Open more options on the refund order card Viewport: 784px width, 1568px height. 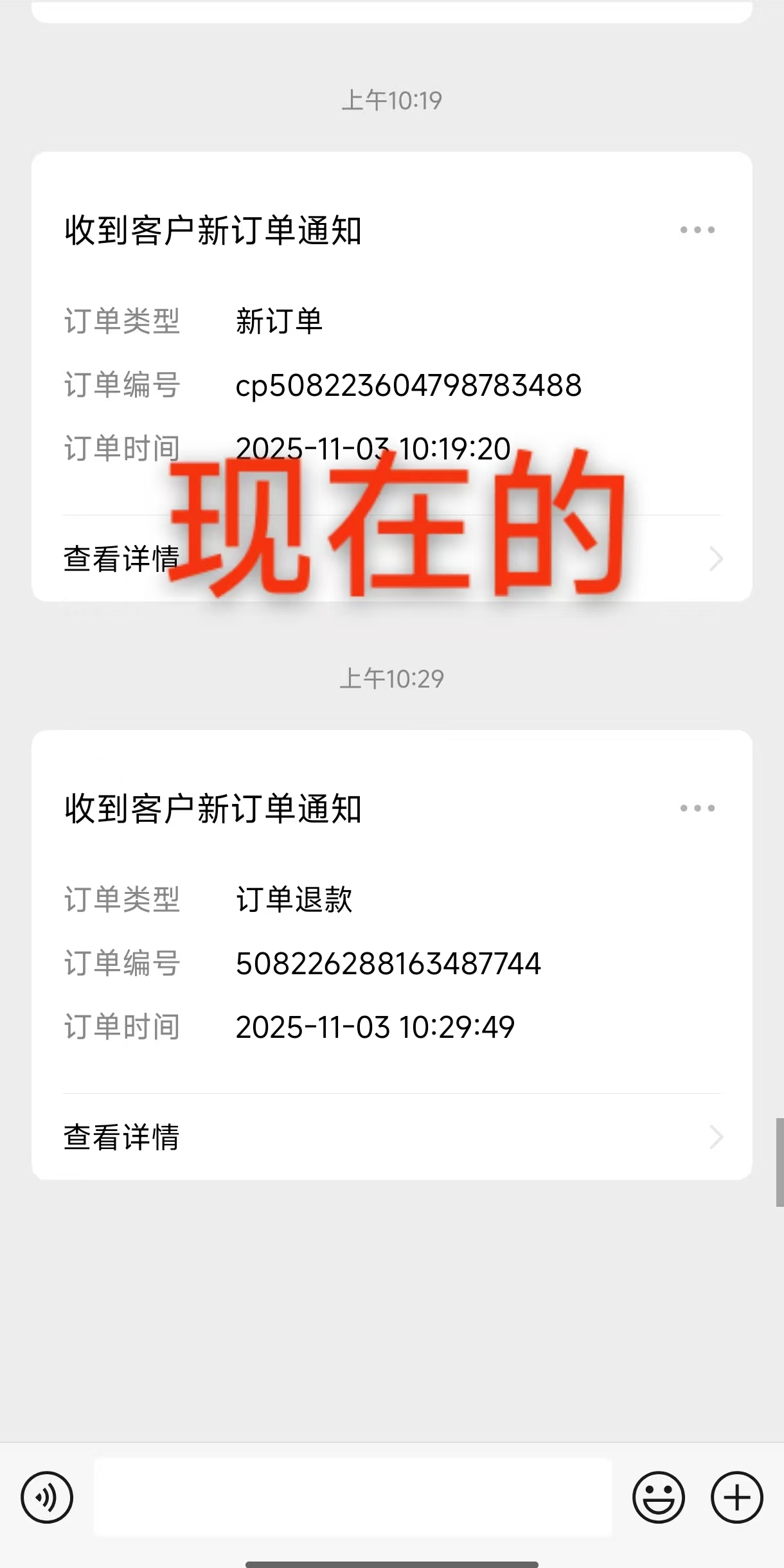[697, 808]
